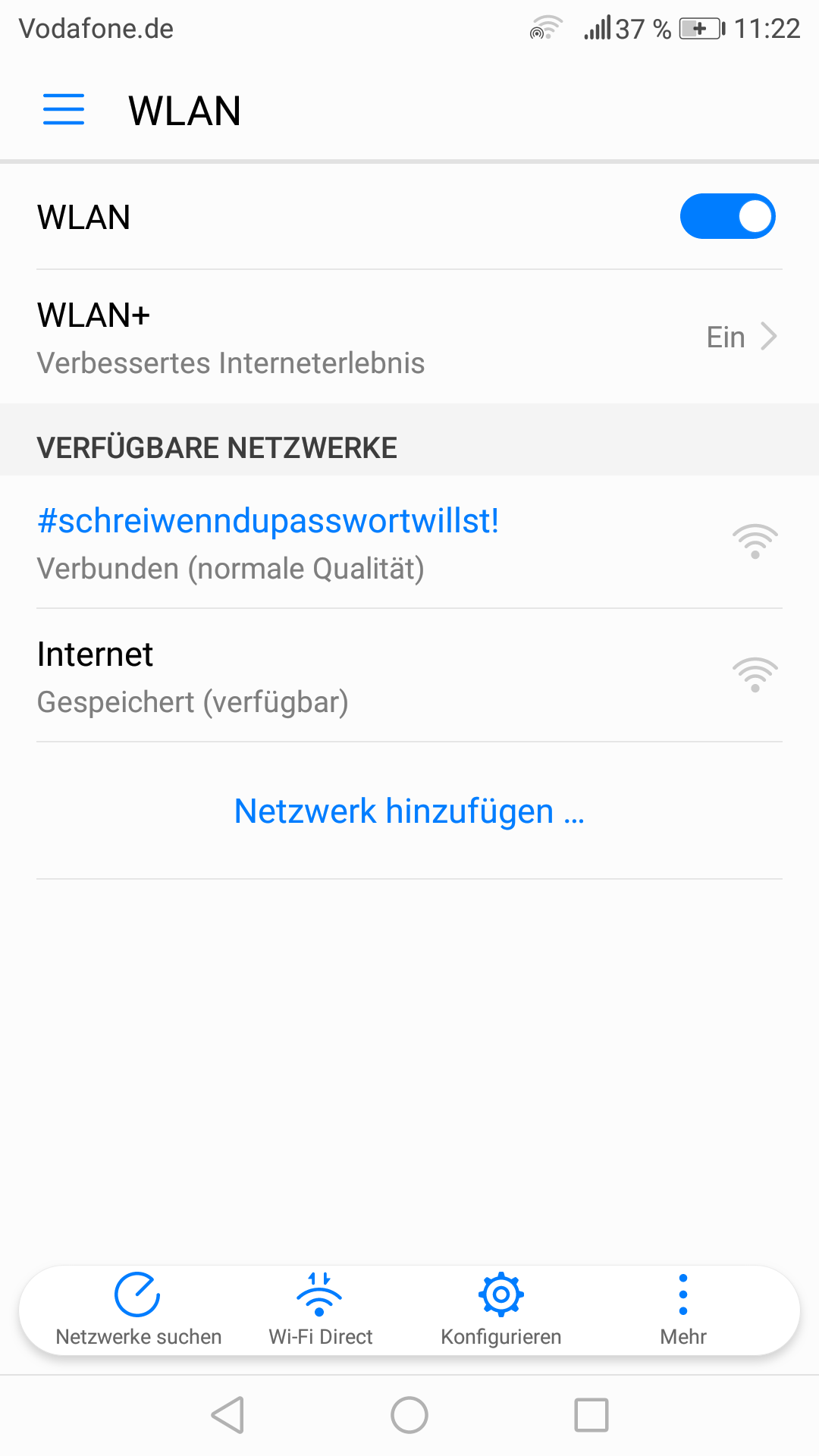Open the hamburger drawer menu

tap(64, 110)
